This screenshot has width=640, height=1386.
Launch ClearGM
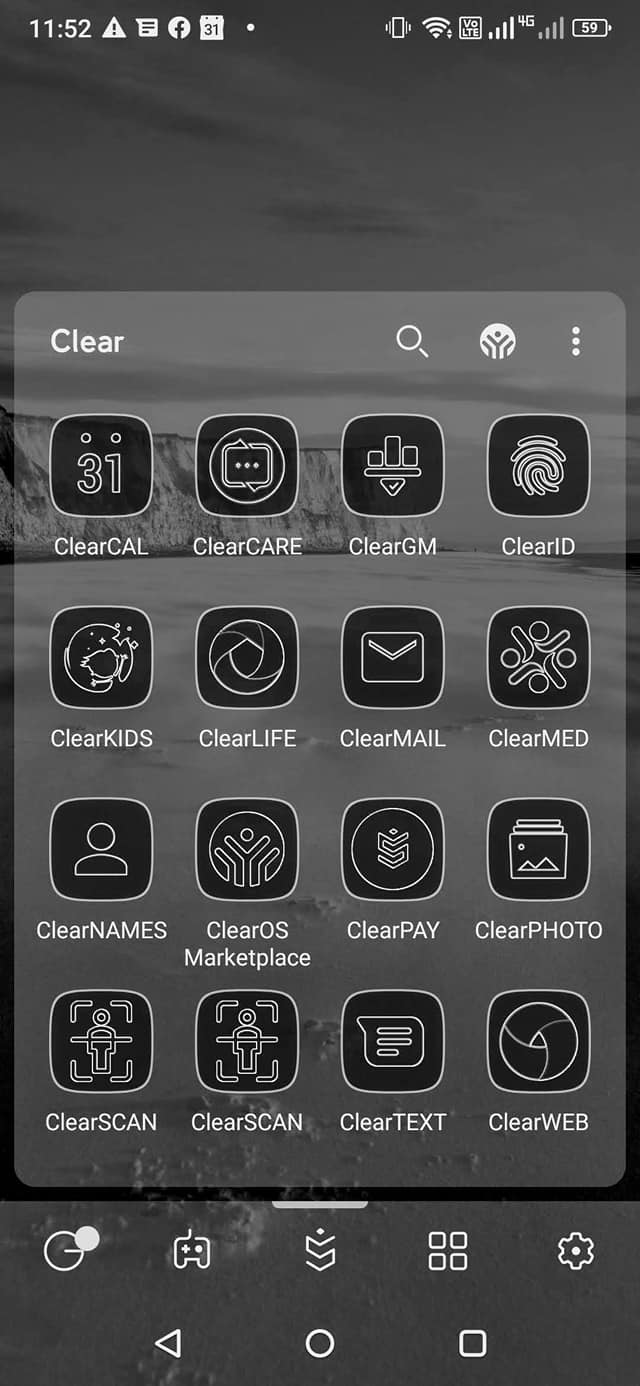[393, 466]
